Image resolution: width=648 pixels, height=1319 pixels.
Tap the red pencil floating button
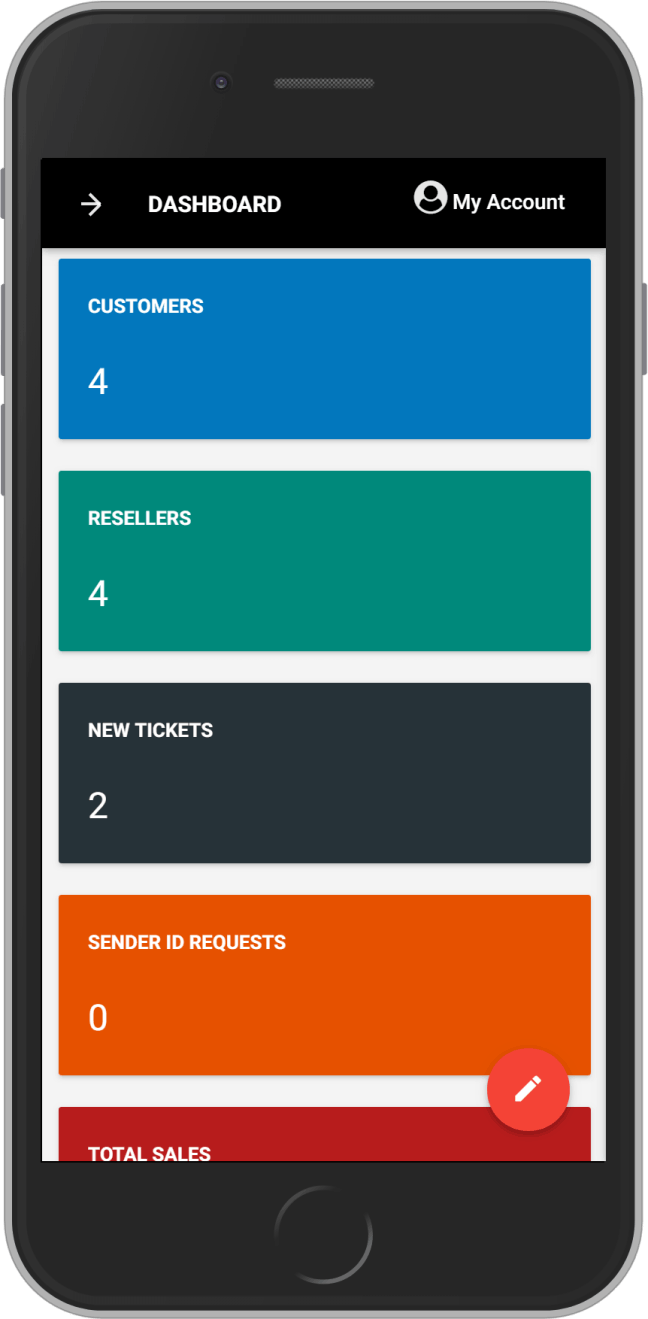tap(528, 1089)
